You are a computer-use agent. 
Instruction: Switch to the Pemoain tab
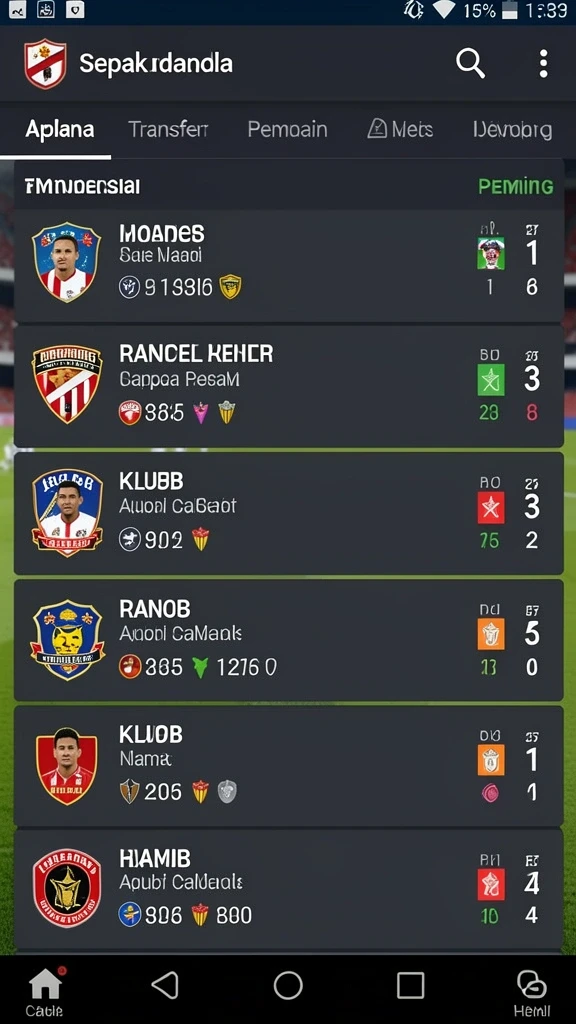(287, 129)
